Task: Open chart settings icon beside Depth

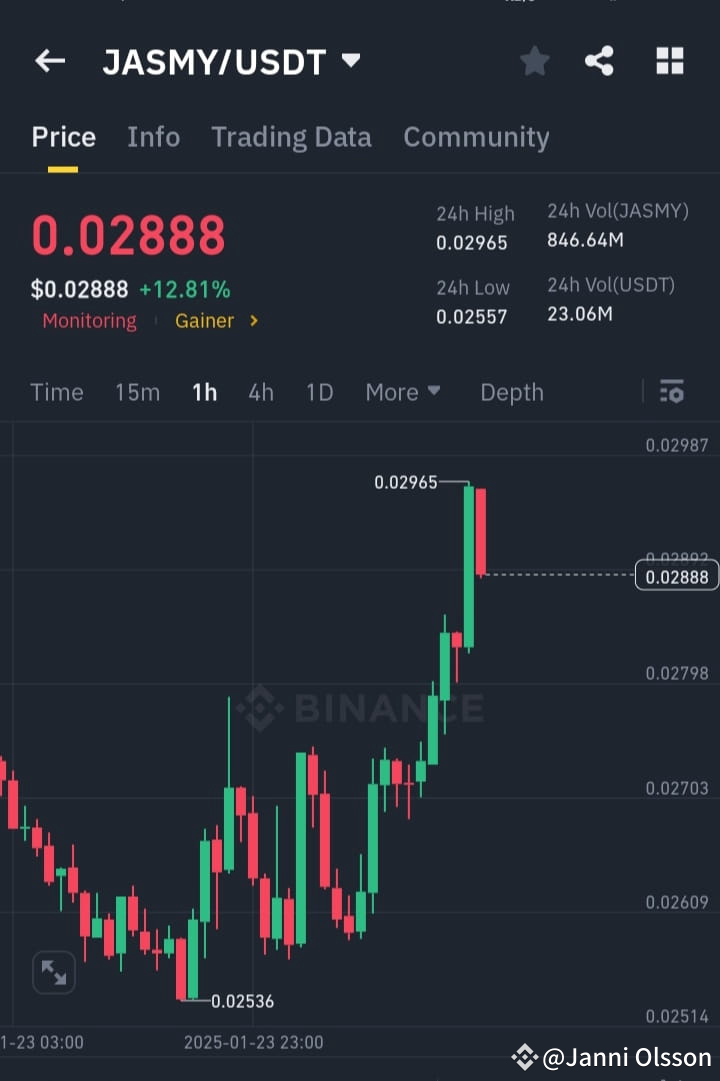Action: point(671,392)
